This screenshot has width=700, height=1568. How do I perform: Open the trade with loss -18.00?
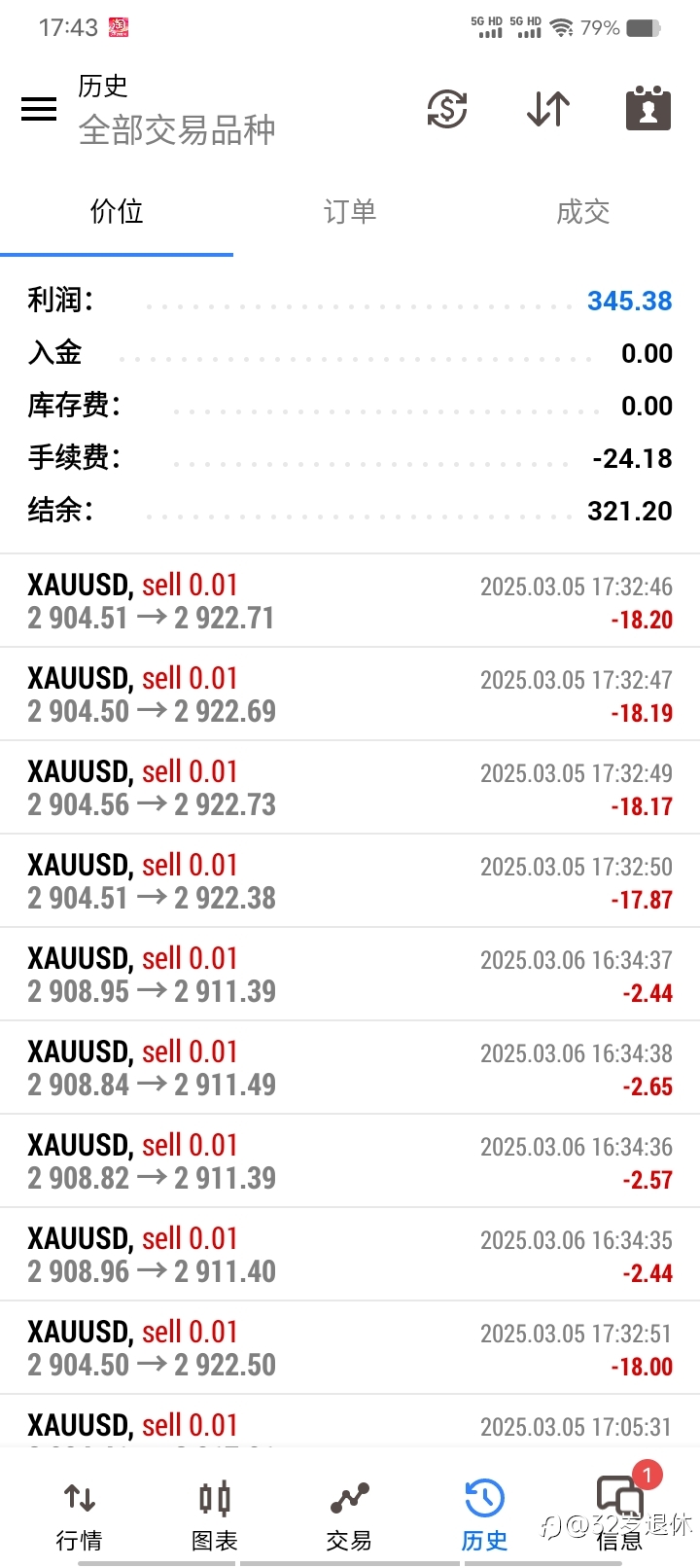pos(350,1348)
